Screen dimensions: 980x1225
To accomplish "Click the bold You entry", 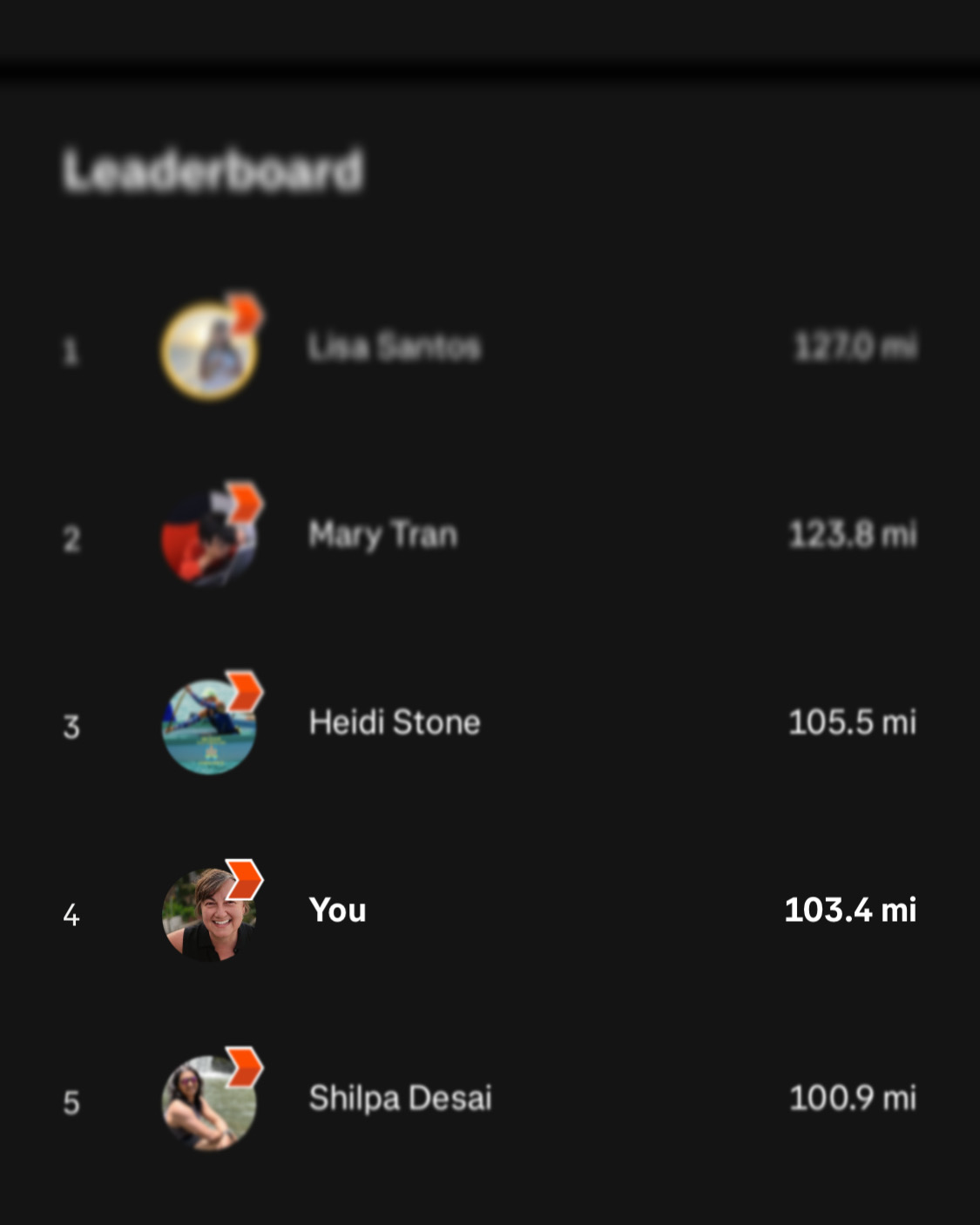I will (338, 910).
